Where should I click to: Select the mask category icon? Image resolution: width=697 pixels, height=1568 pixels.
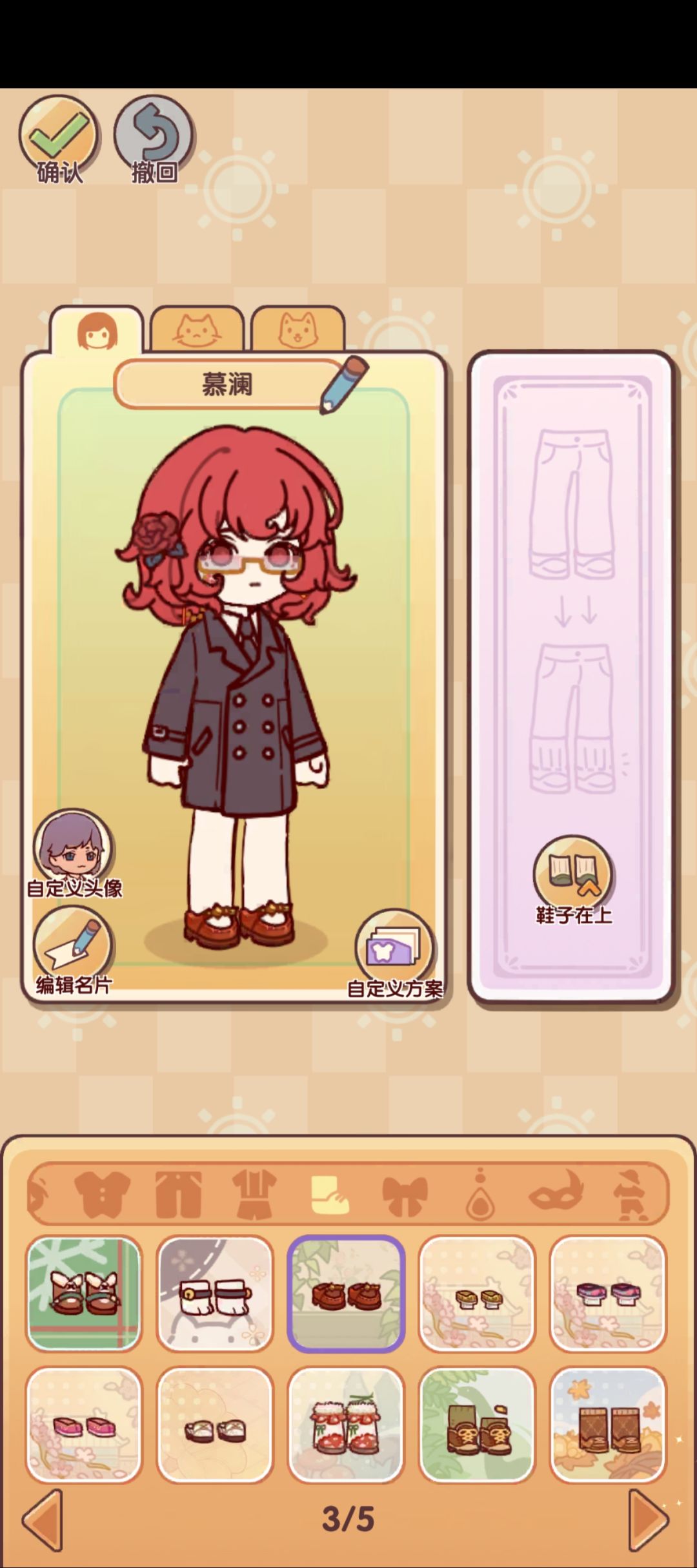point(556,1192)
